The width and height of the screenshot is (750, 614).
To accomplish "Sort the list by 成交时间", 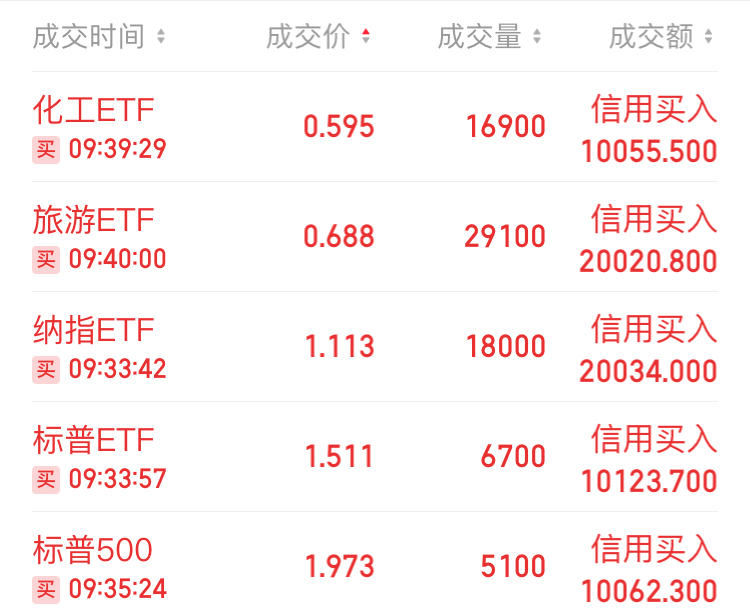I will (x=99, y=37).
